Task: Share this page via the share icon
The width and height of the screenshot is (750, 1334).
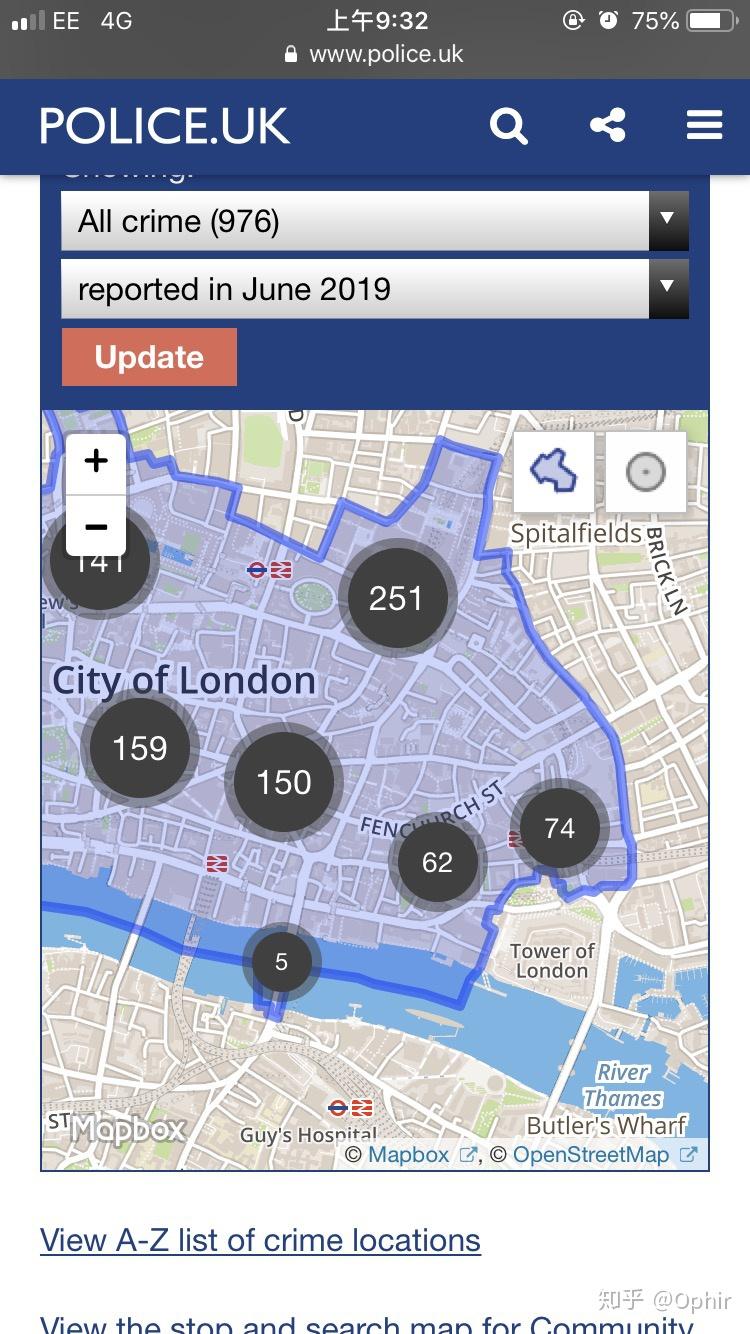Action: click(607, 126)
